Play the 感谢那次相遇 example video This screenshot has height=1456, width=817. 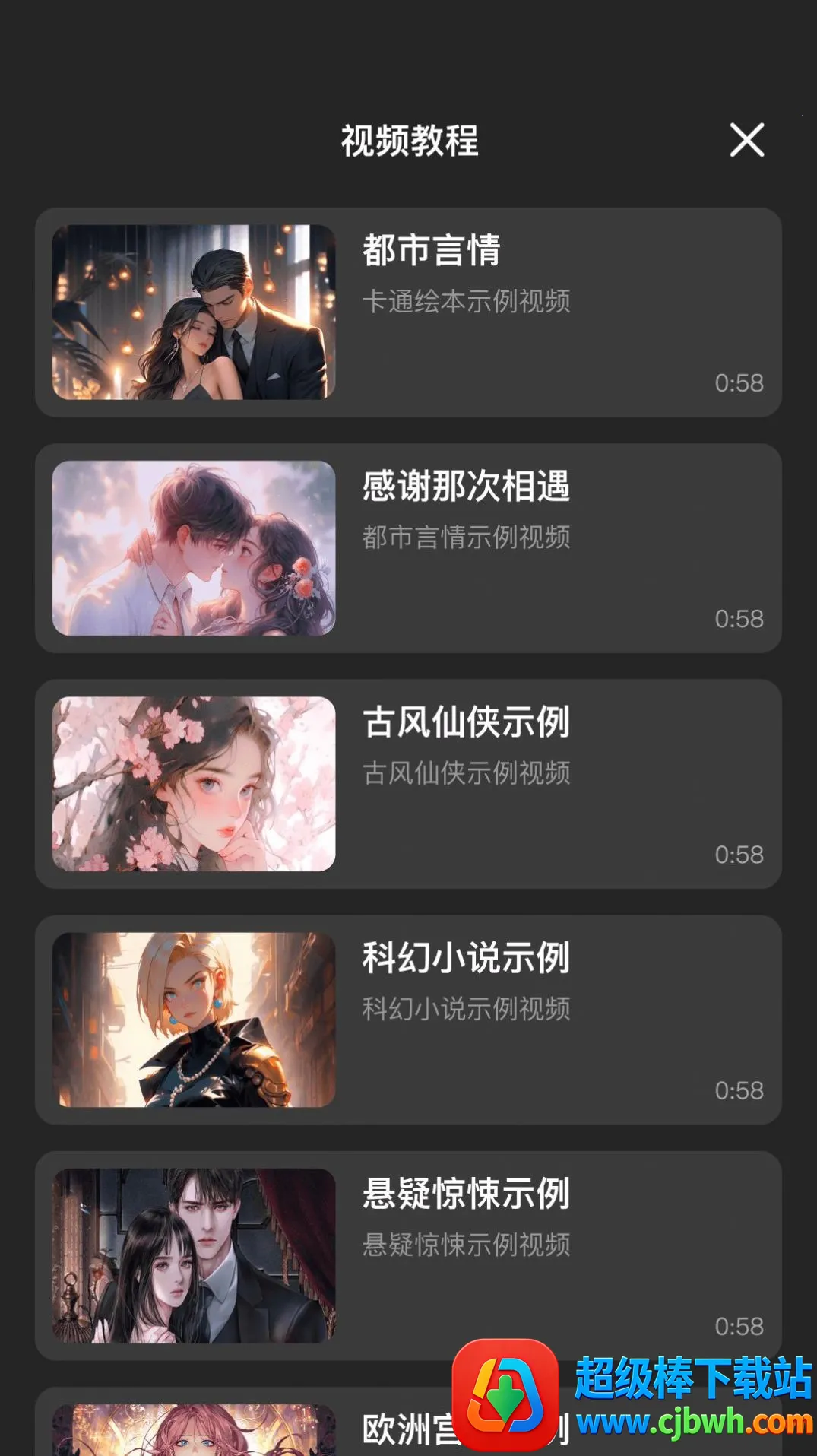pyautogui.click(x=408, y=548)
